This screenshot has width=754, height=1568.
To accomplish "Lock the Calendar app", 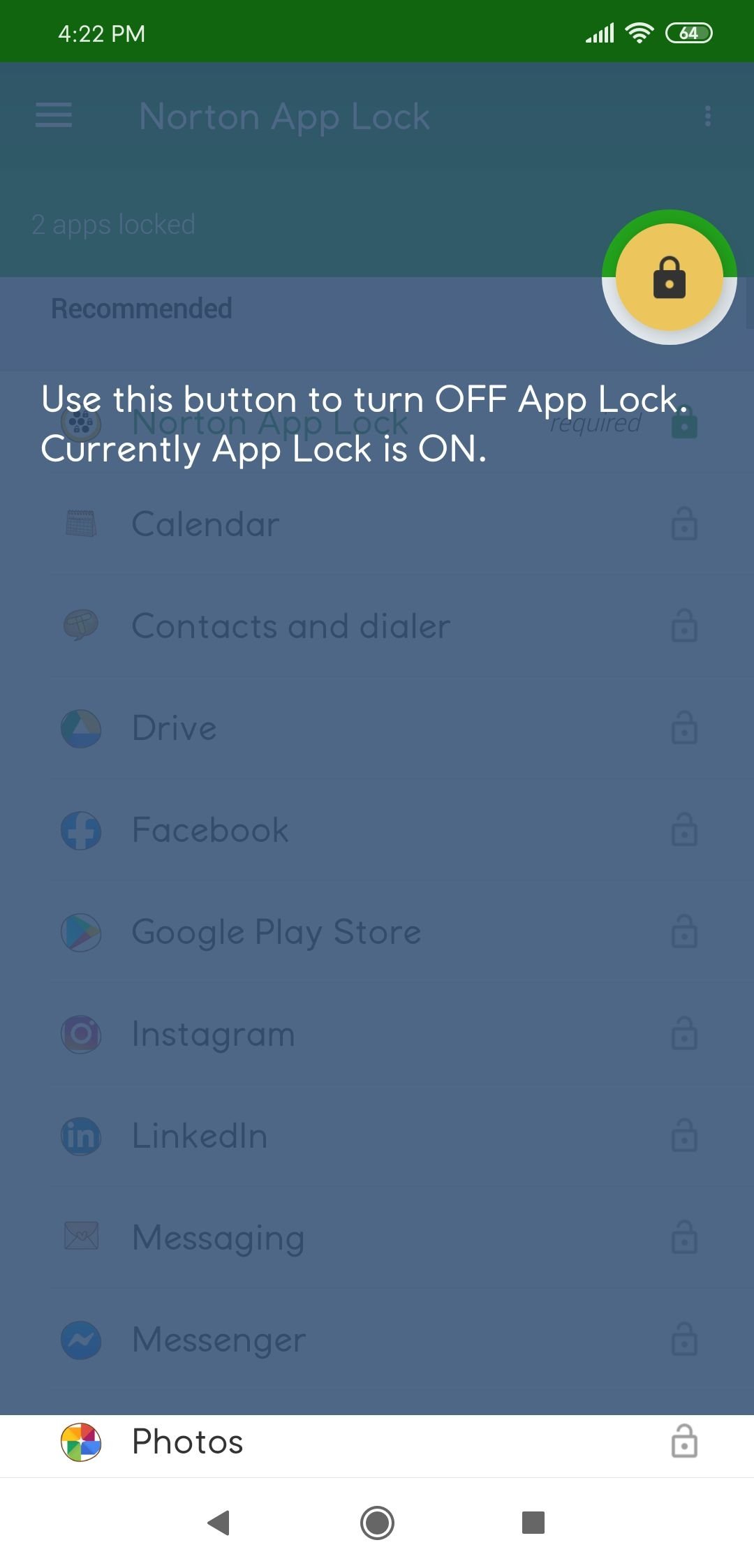I will (684, 524).
